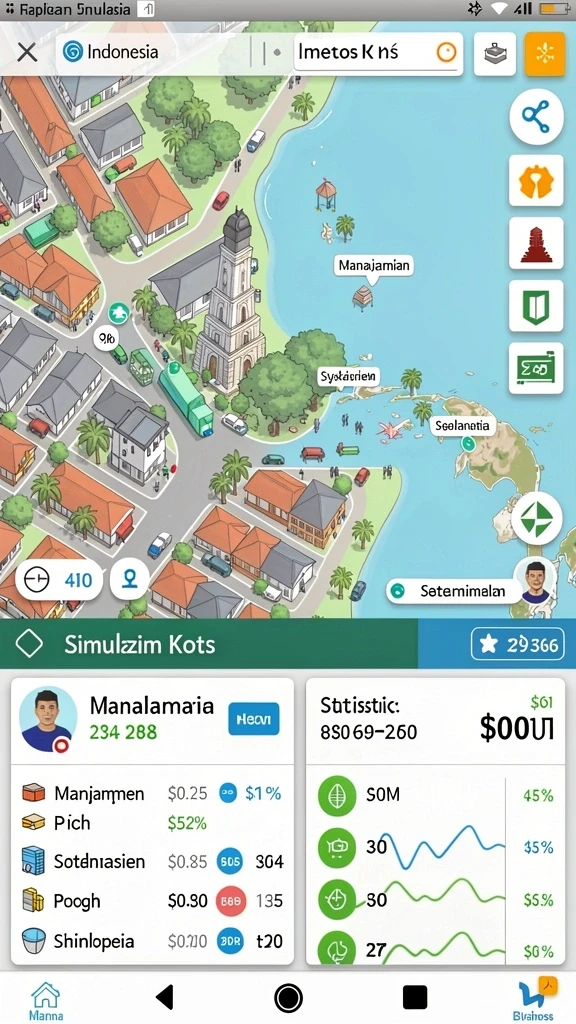Screen dimensions: 576x1024
Task: Tap the location pin button near 410
Action: point(129,579)
